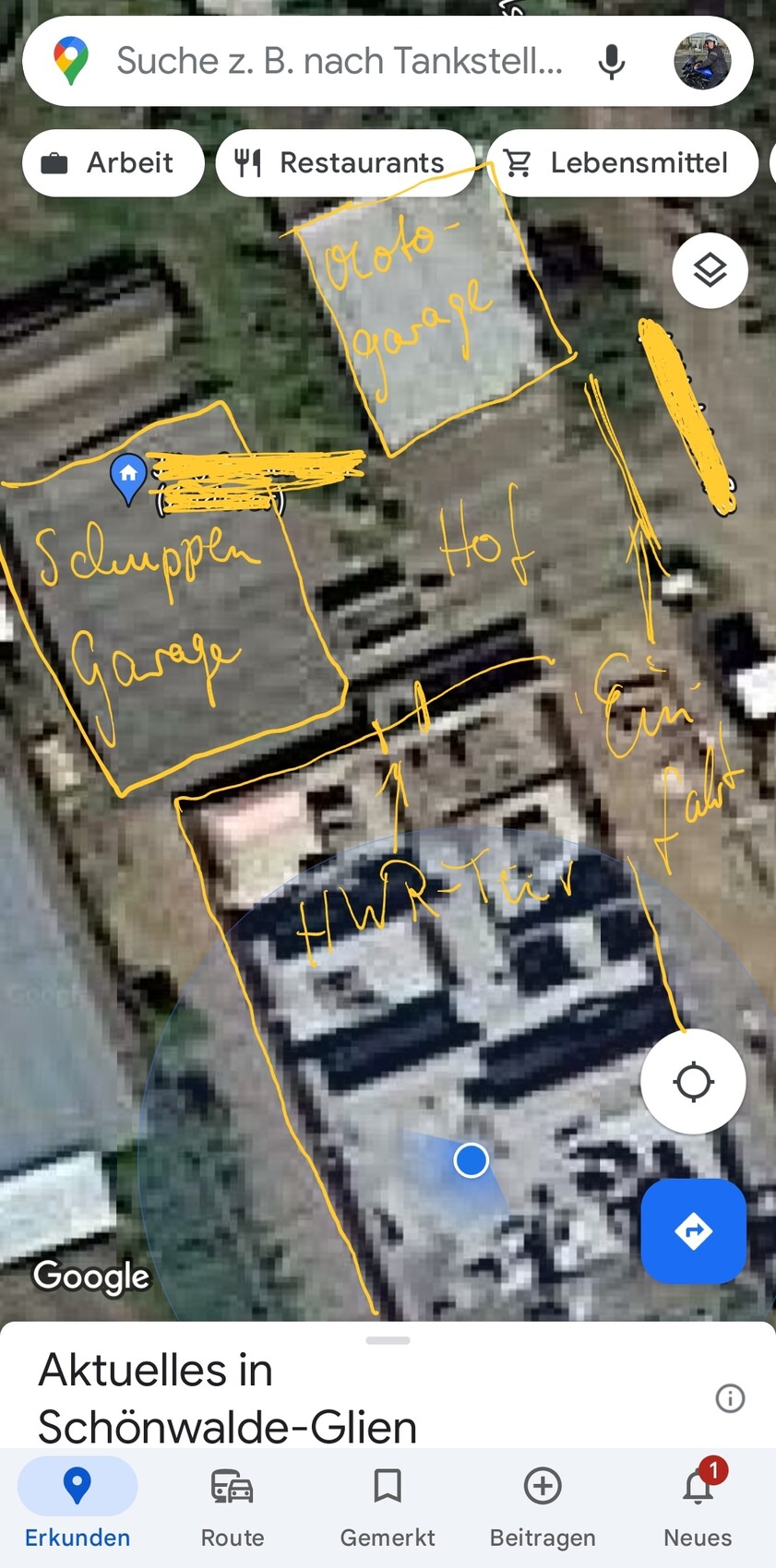776x1568 pixels.
Task: Filter map by Lebensmittel
Action: click(621, 163)
